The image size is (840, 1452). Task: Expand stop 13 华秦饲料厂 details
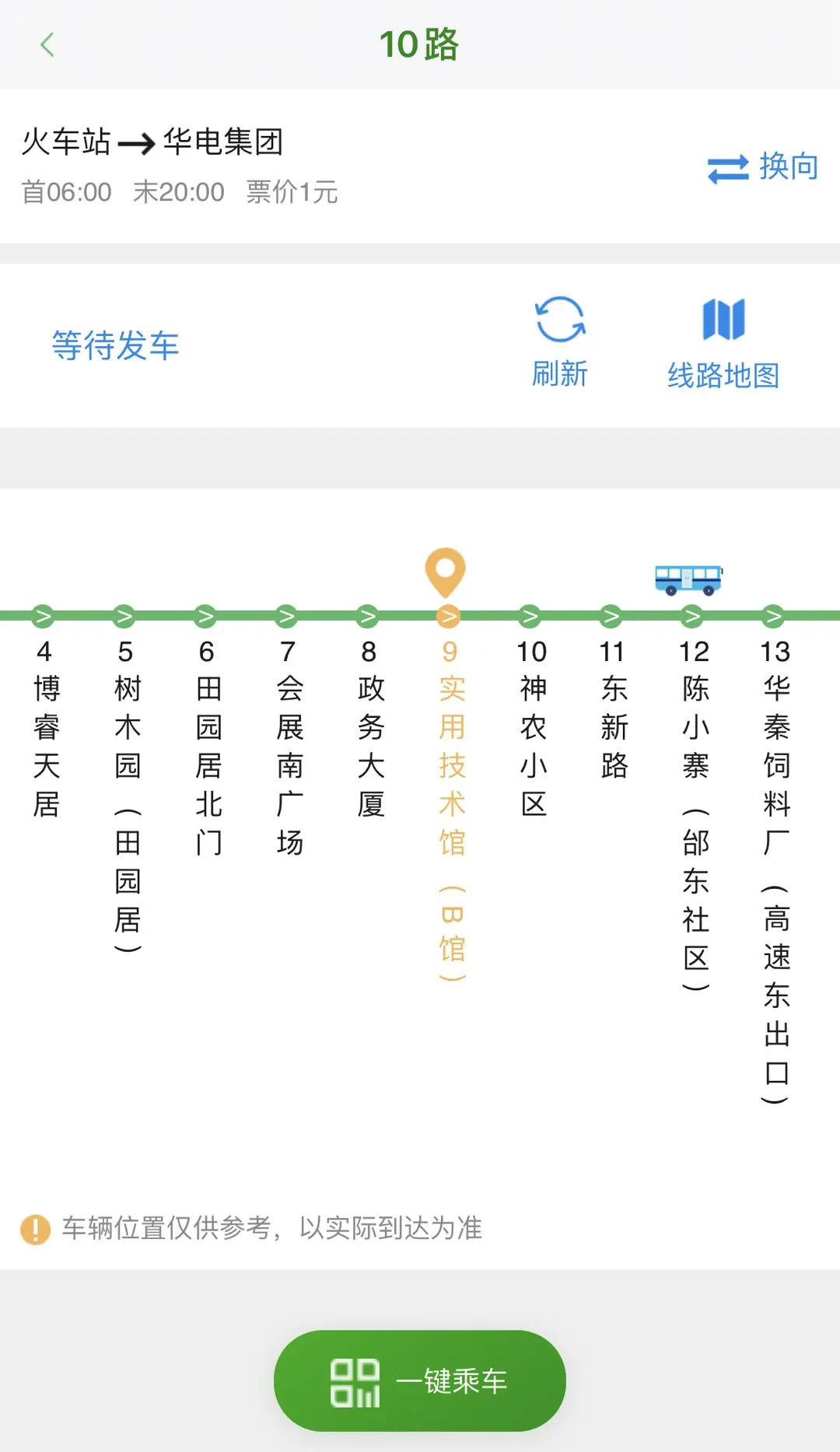[x=775, y=855]
